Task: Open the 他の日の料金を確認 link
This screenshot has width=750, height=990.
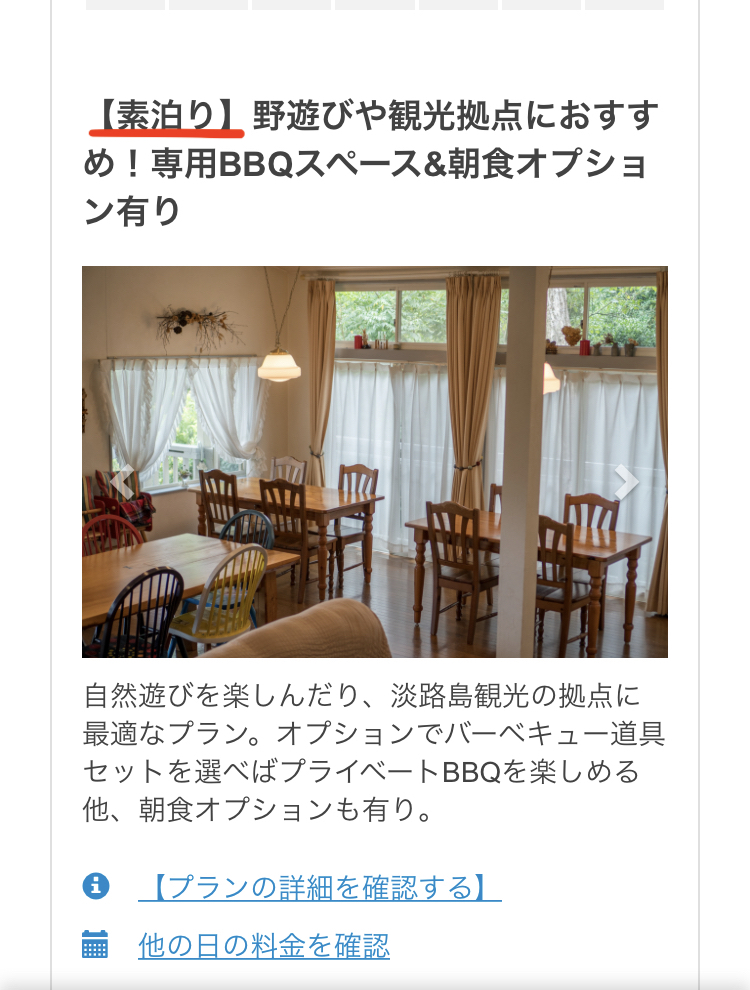Action: (x=264, y=945)
